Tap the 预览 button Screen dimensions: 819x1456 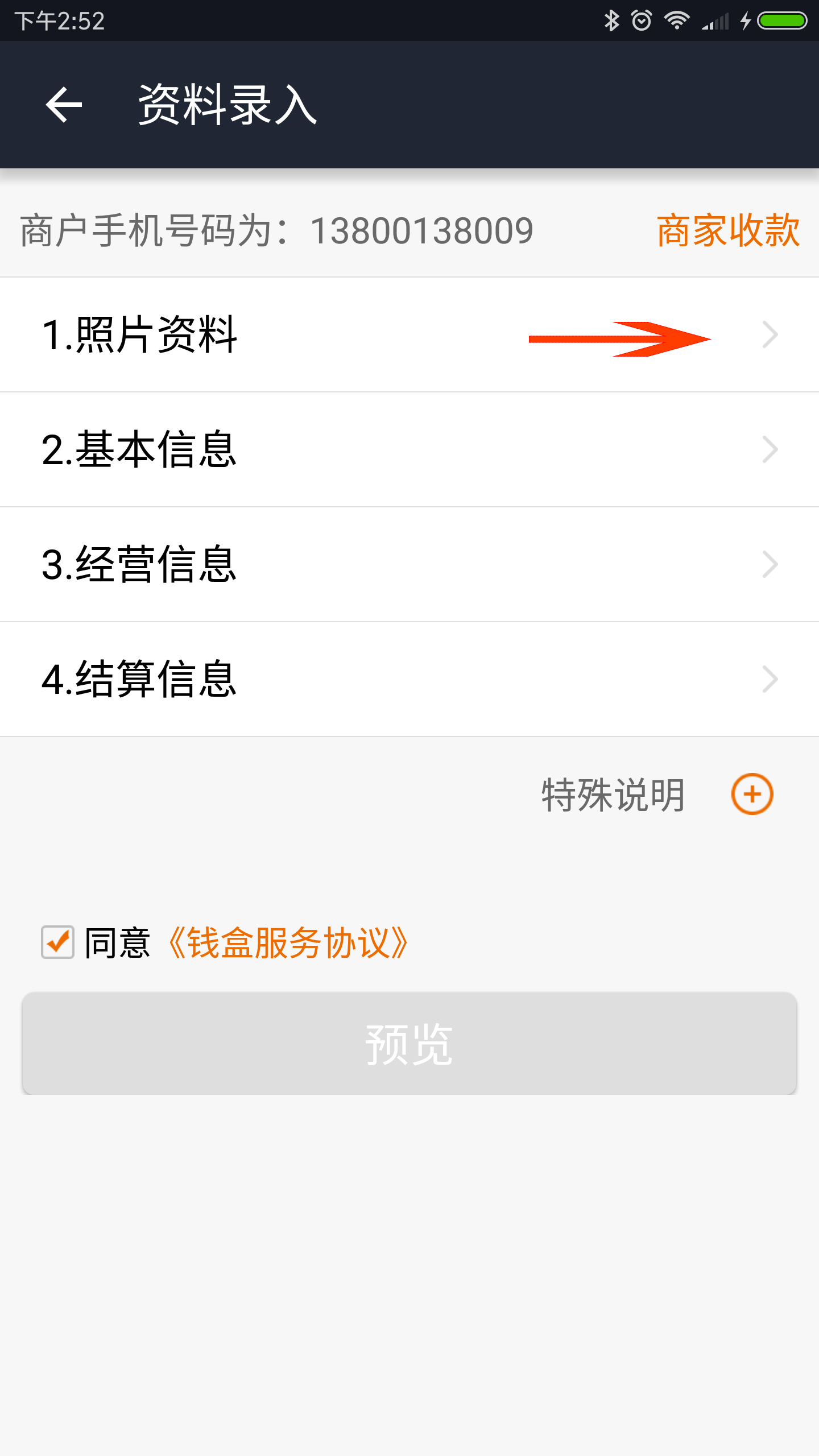[x=409, y=1044]
